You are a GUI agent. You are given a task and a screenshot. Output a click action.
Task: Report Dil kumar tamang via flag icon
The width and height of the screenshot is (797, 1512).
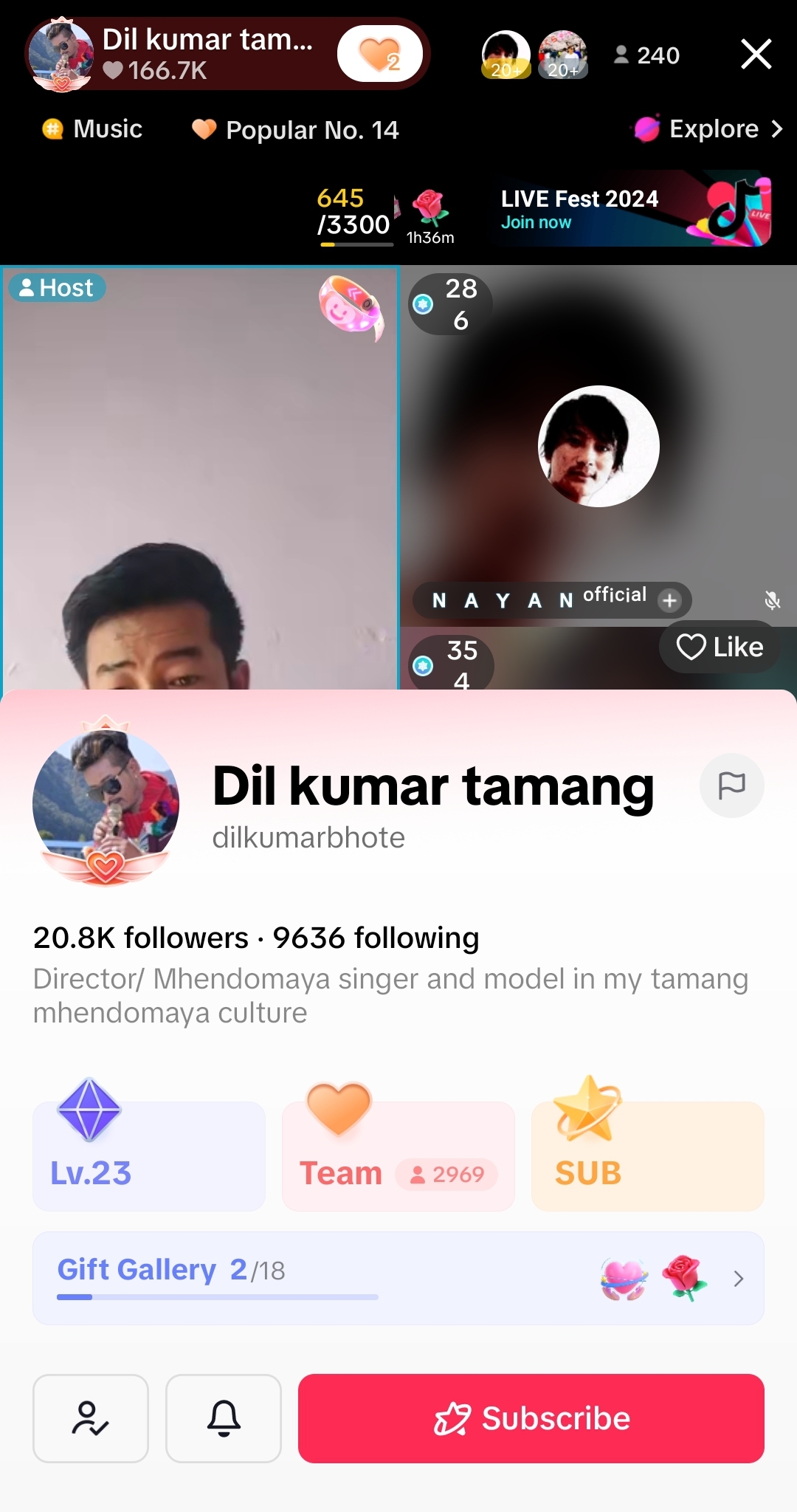point(731,786)
